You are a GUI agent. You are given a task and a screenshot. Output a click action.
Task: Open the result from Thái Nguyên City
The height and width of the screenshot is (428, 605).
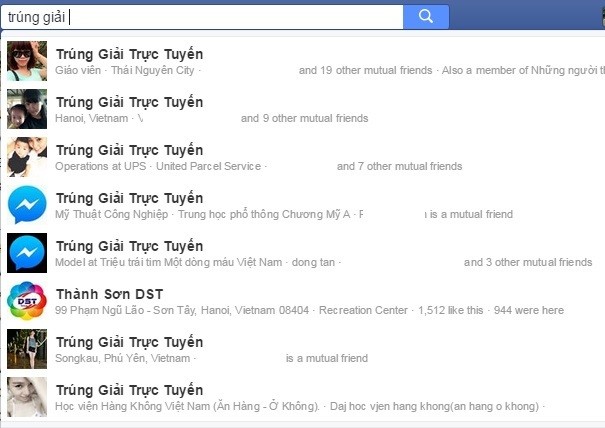pos(129,54)
